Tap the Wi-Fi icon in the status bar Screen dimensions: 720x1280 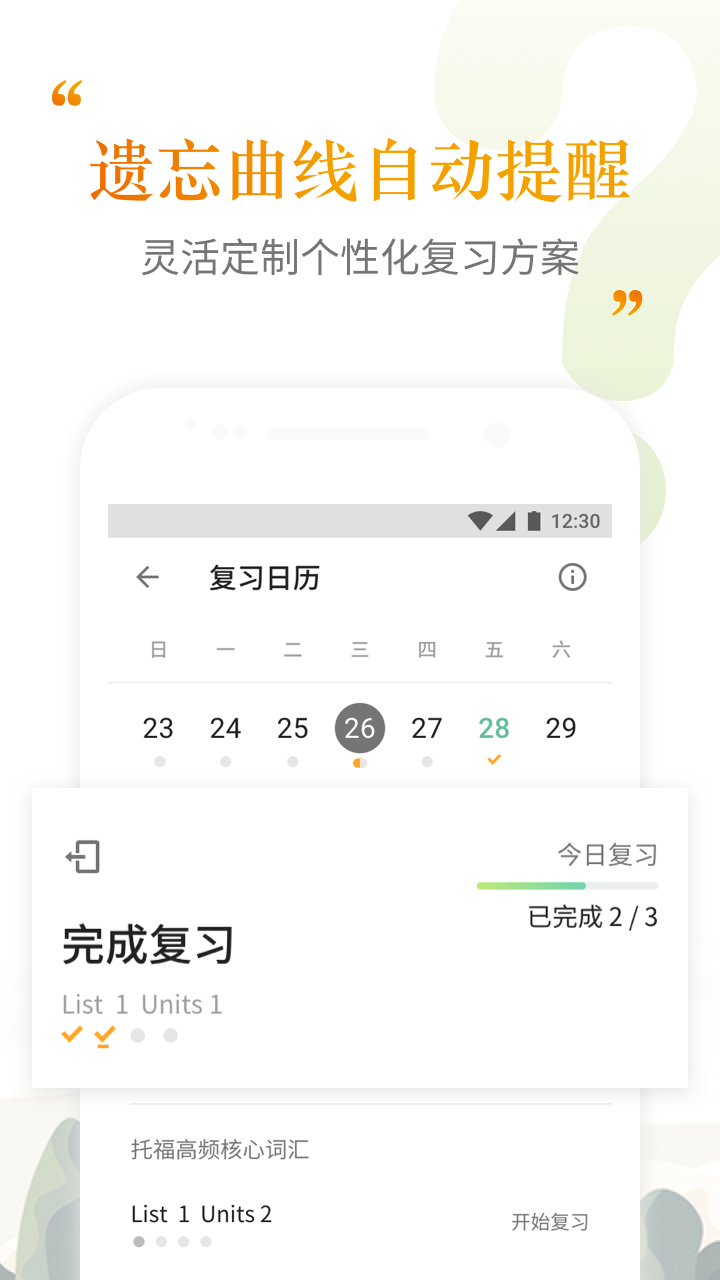pos(479,520)
